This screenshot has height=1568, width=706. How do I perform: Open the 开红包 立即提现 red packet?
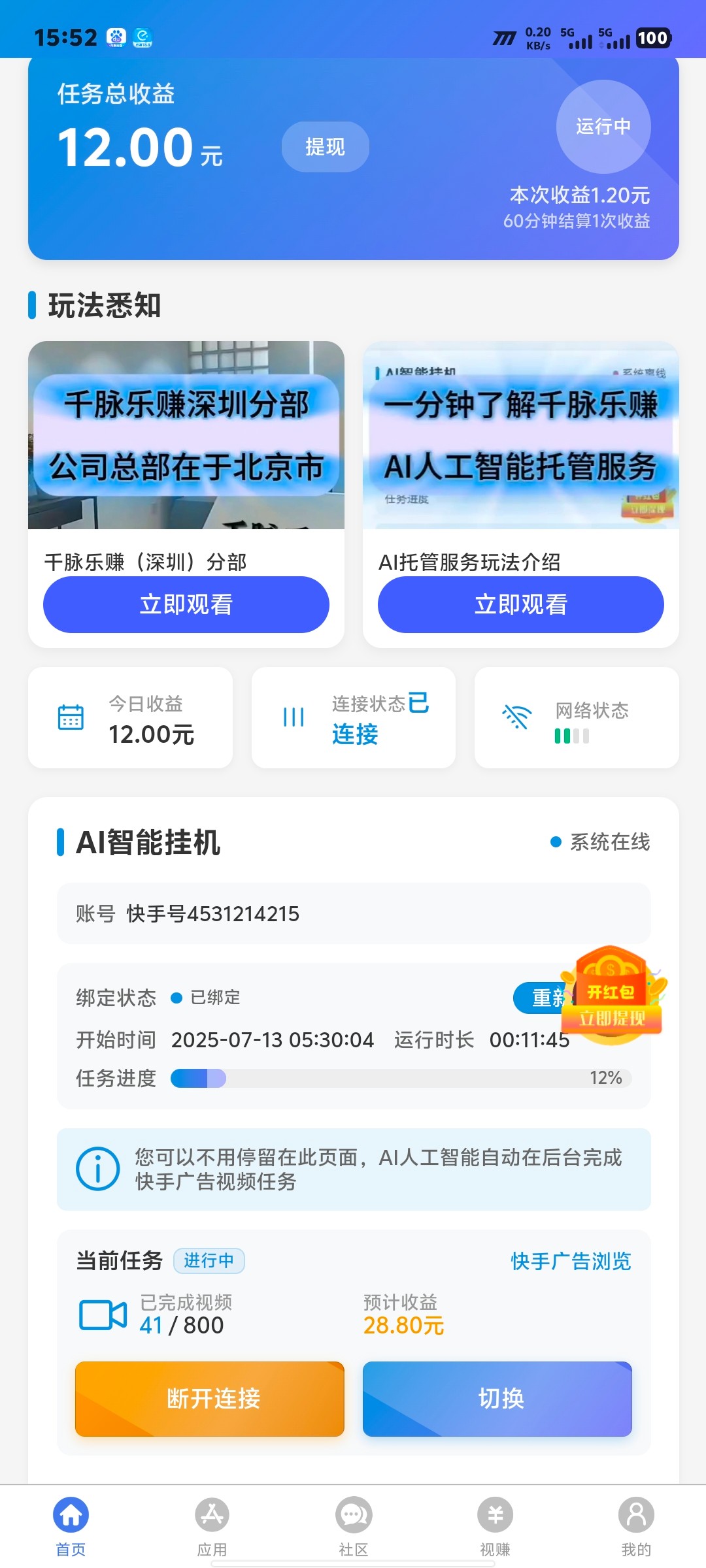point(613,996)
